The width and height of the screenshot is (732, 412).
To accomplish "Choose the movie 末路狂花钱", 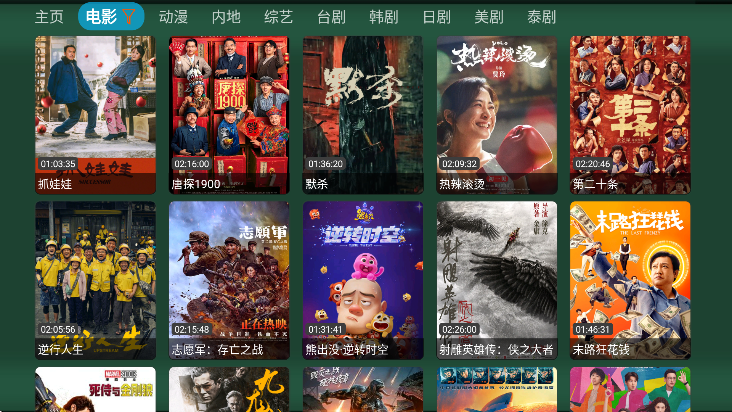I will (x=630, y=280).
